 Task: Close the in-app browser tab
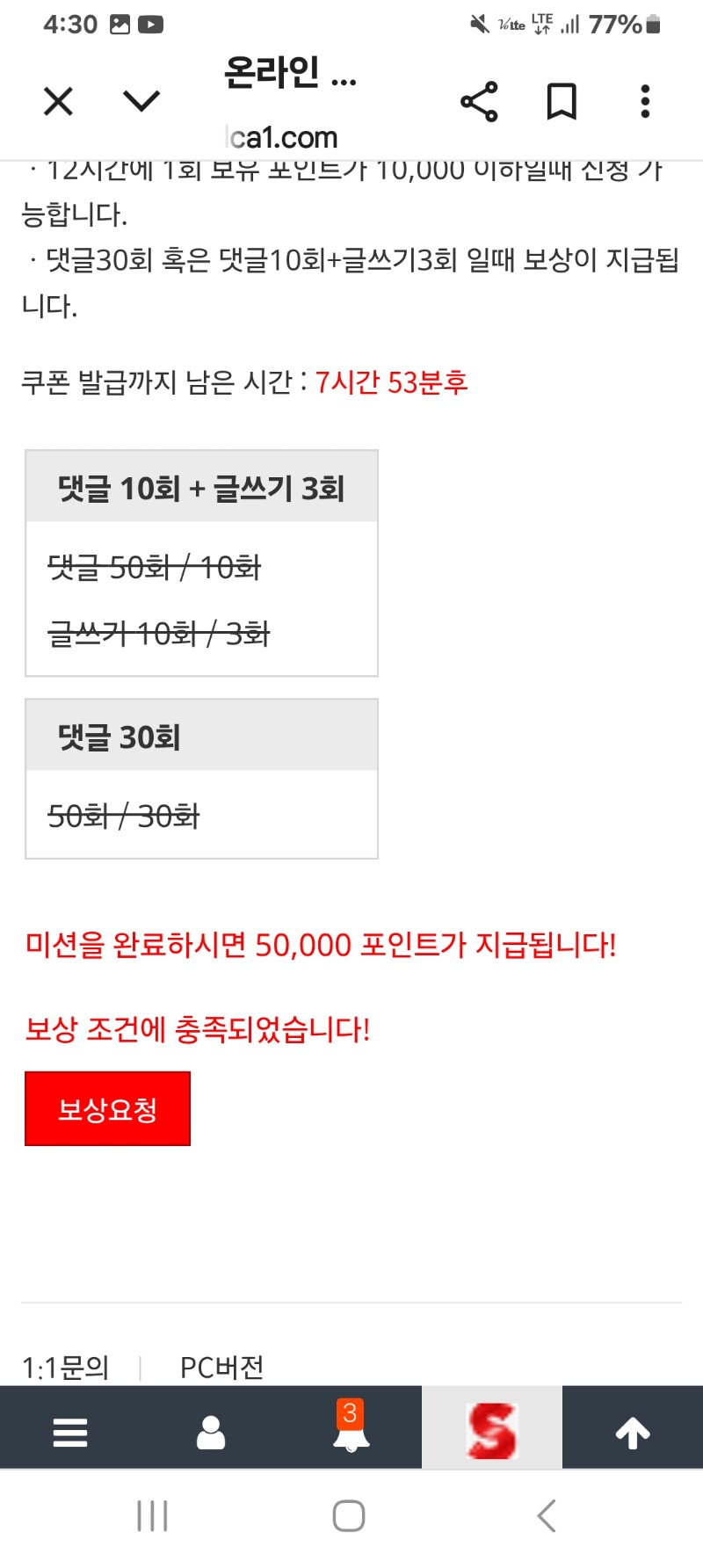tap(58, 102)
